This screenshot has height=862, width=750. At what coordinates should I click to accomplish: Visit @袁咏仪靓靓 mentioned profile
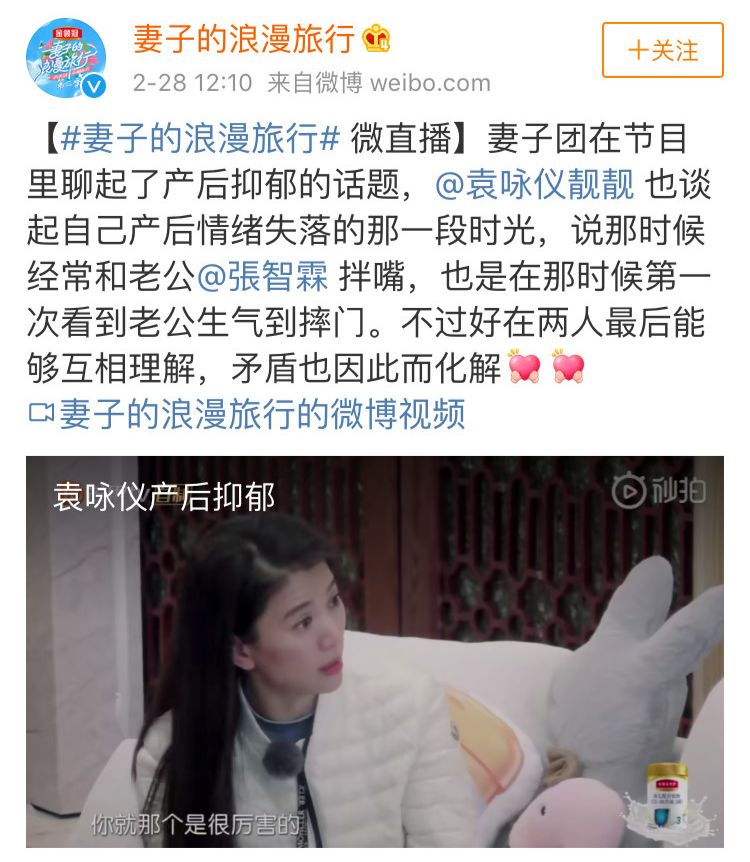[535, 185]
